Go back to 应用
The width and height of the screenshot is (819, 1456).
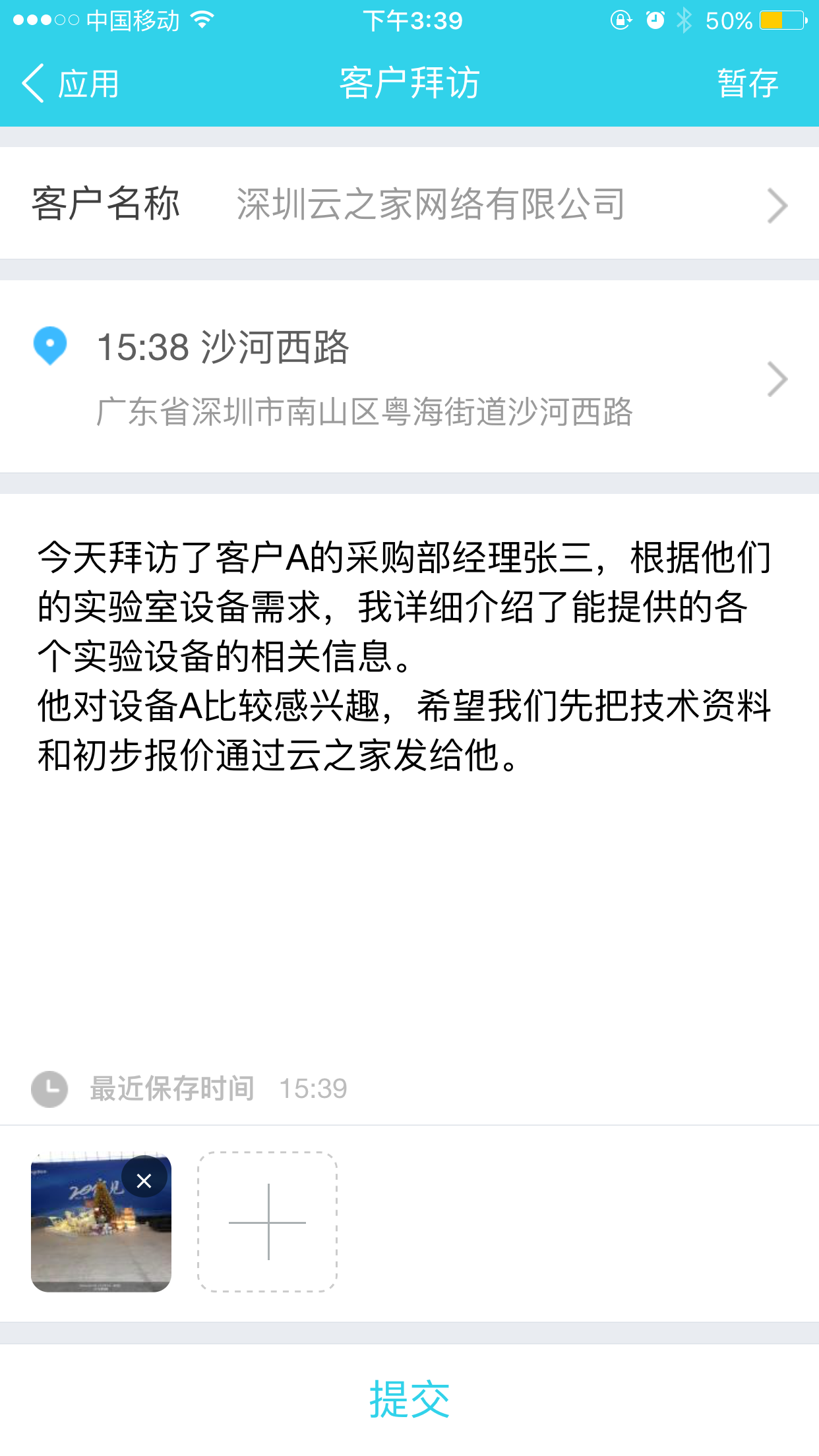pos(70,84)
